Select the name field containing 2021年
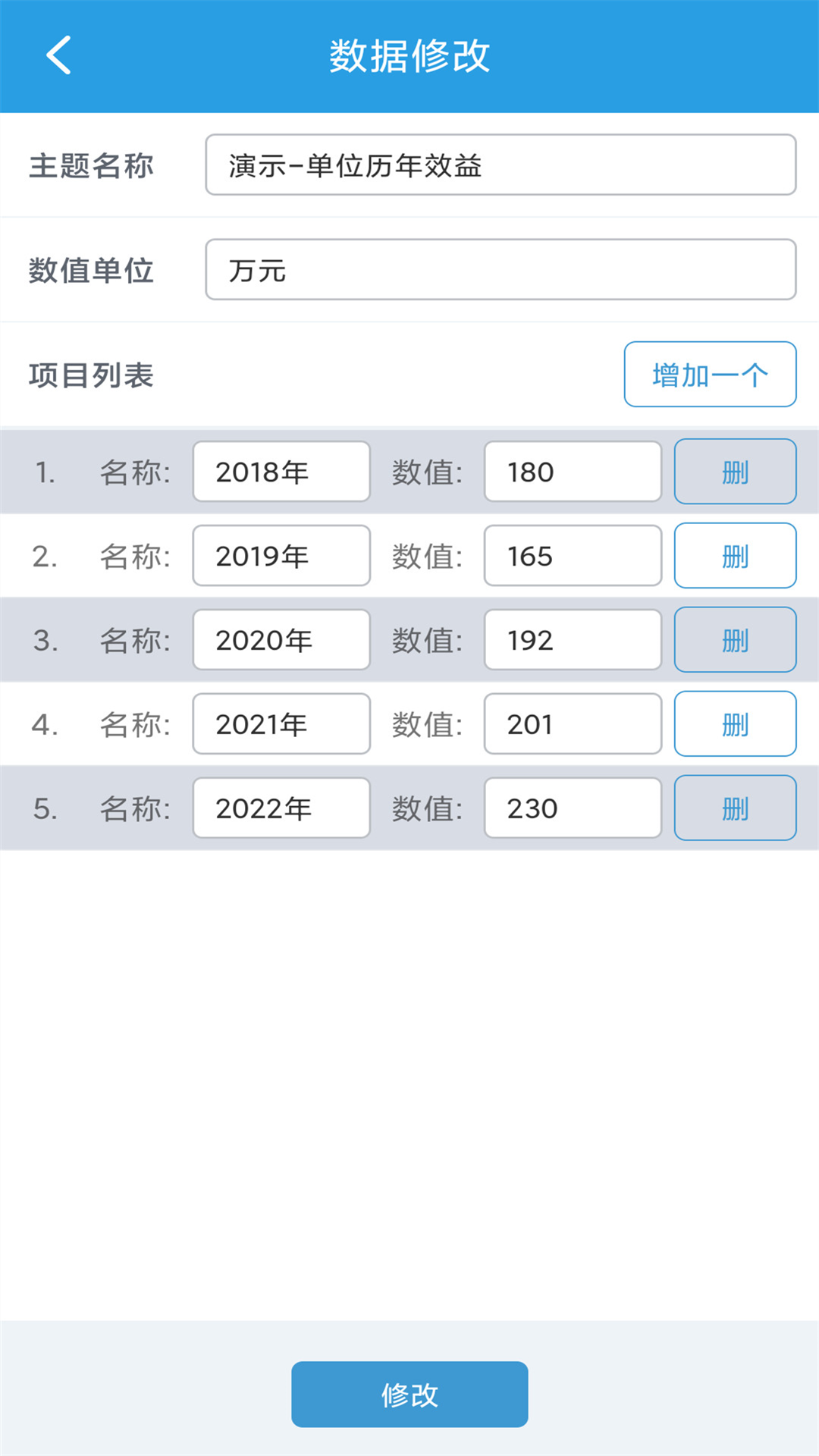The width and height of the screenshot is (819, 1456). coord(281,723)
